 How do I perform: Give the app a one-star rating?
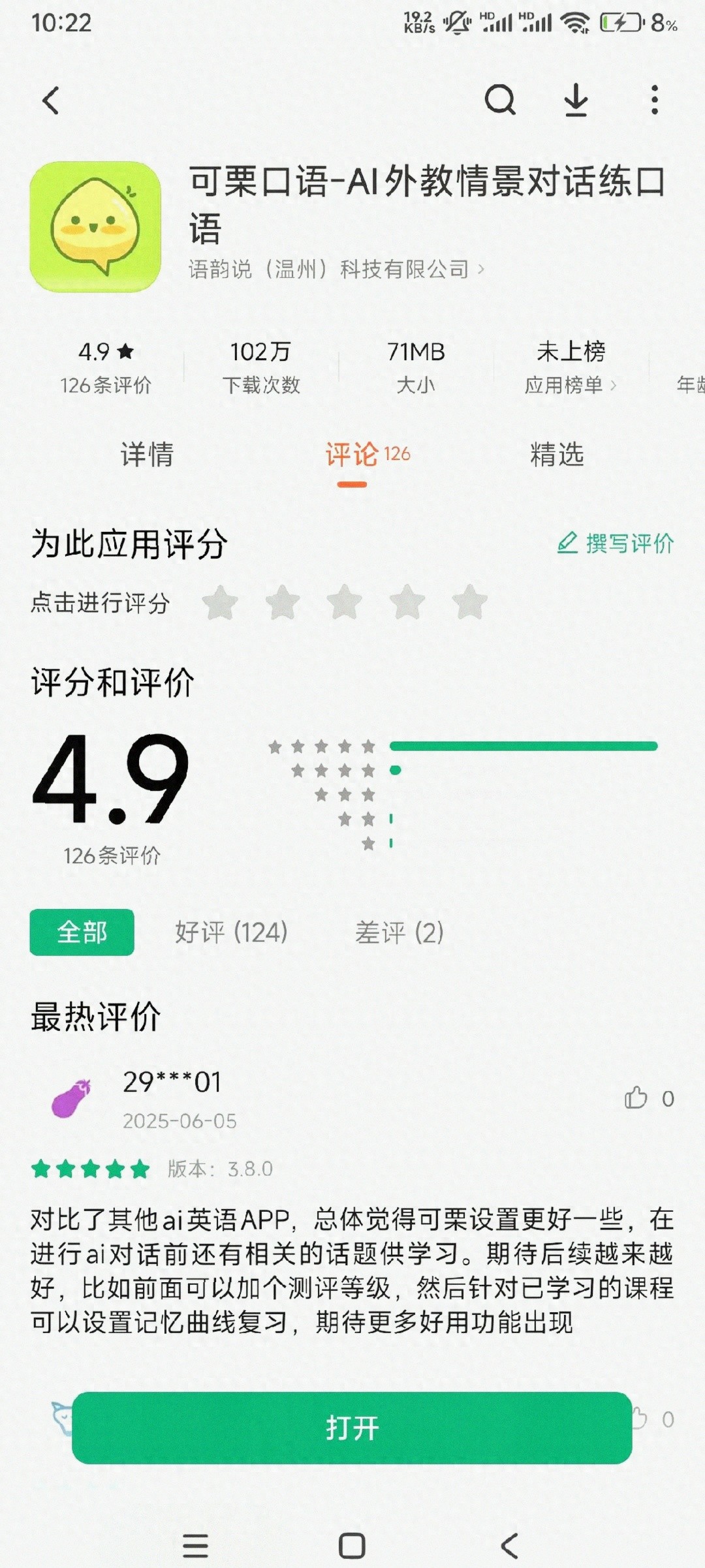tap(220, 602)
